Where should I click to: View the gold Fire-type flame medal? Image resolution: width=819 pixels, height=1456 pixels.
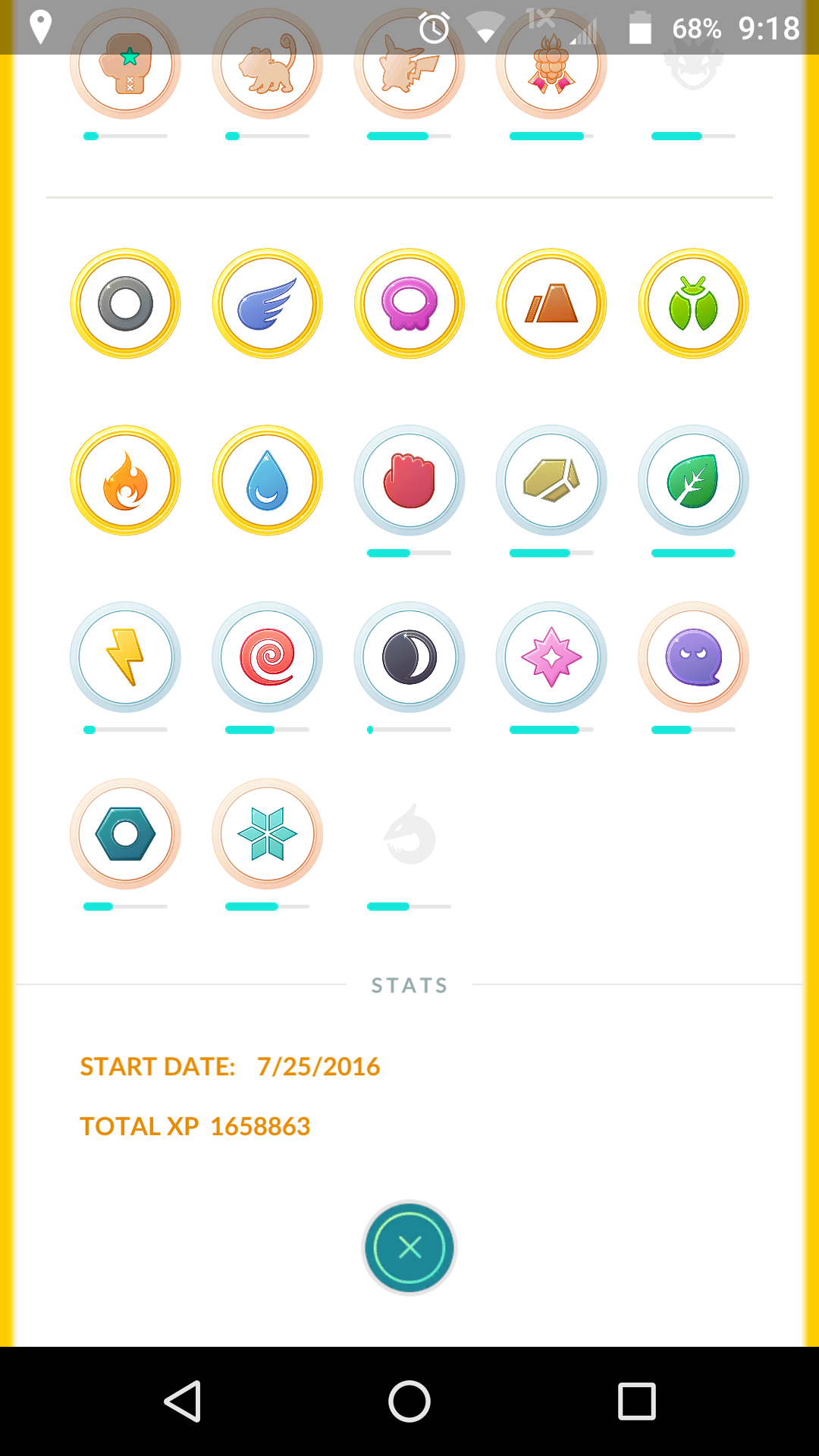(x=125, y=480)
